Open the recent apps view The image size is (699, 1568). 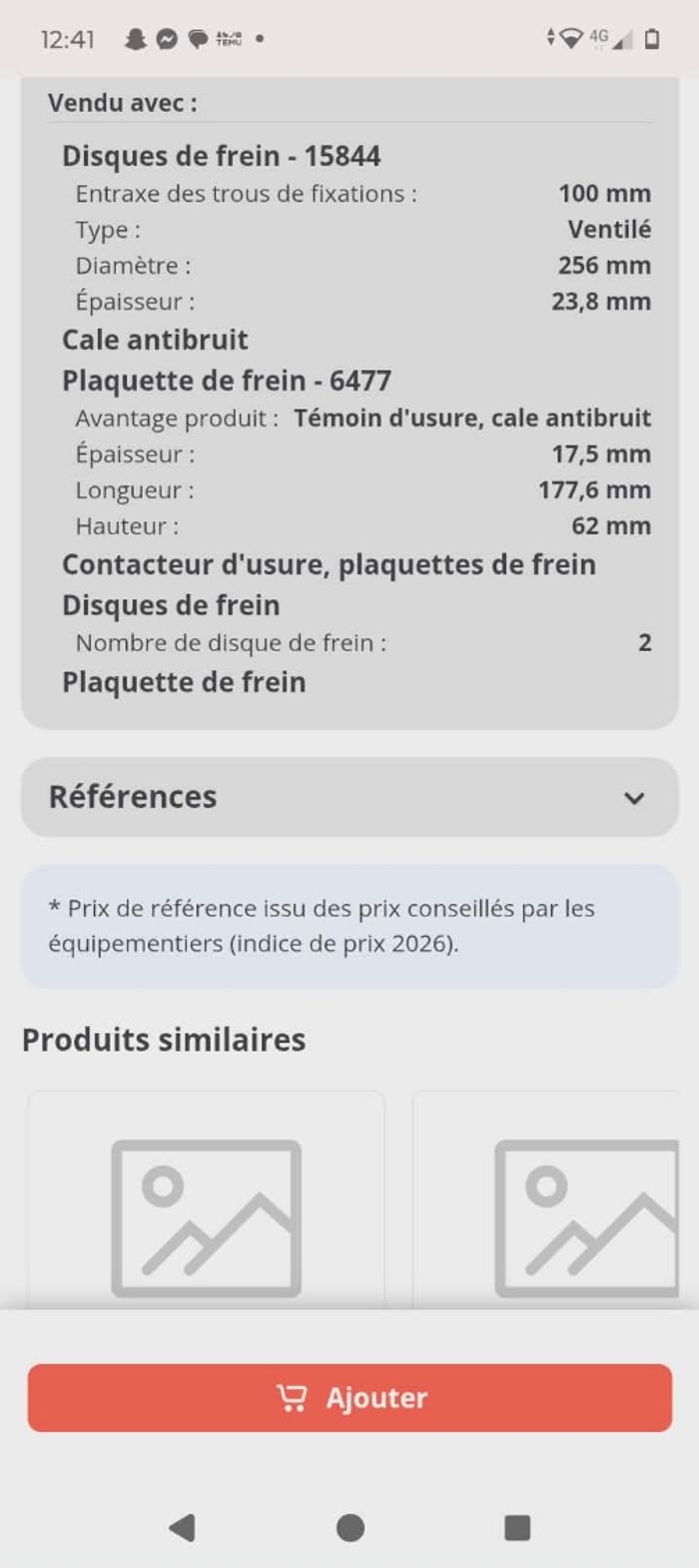click(x=517, y=1527)
